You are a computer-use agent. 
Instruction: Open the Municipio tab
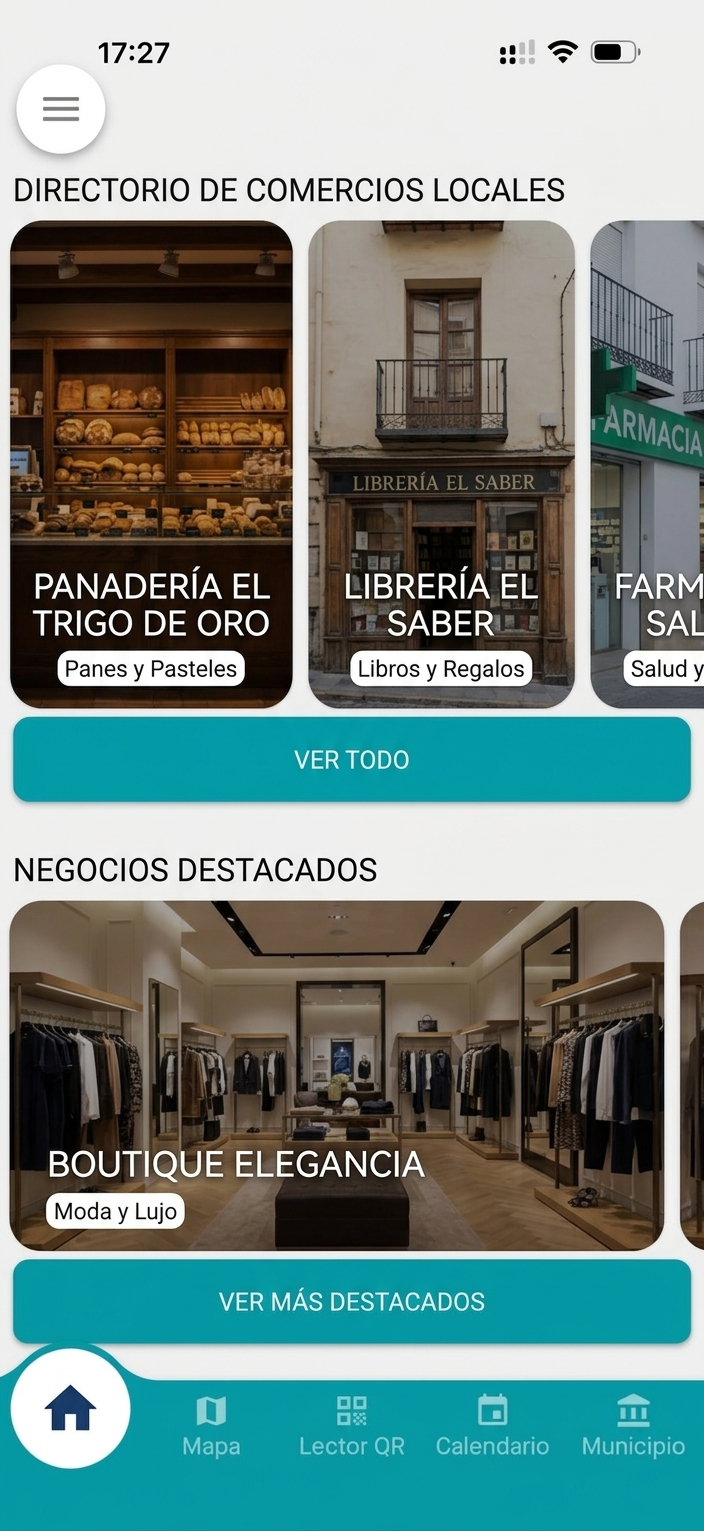(633, 1426)
